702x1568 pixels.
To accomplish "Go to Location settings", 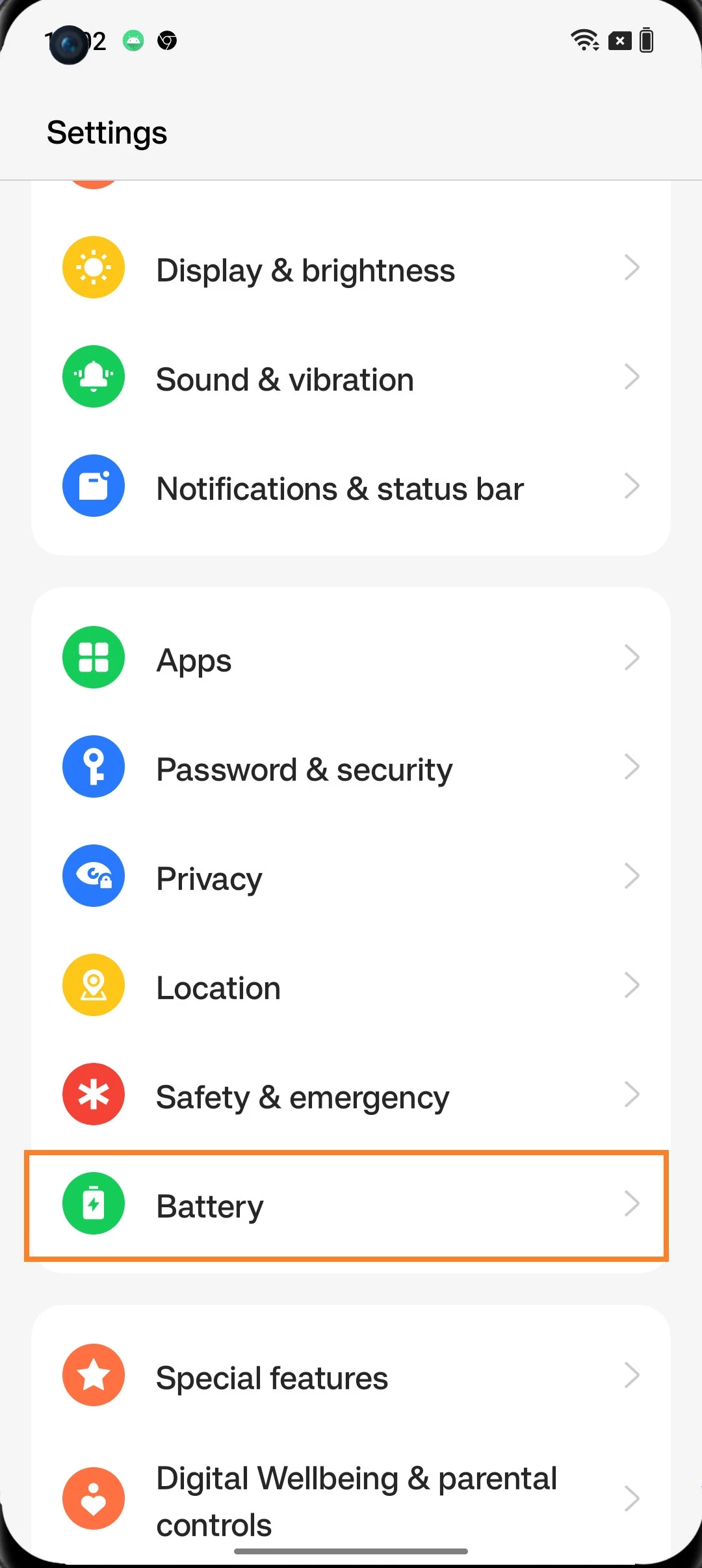I will click(218, 987).
